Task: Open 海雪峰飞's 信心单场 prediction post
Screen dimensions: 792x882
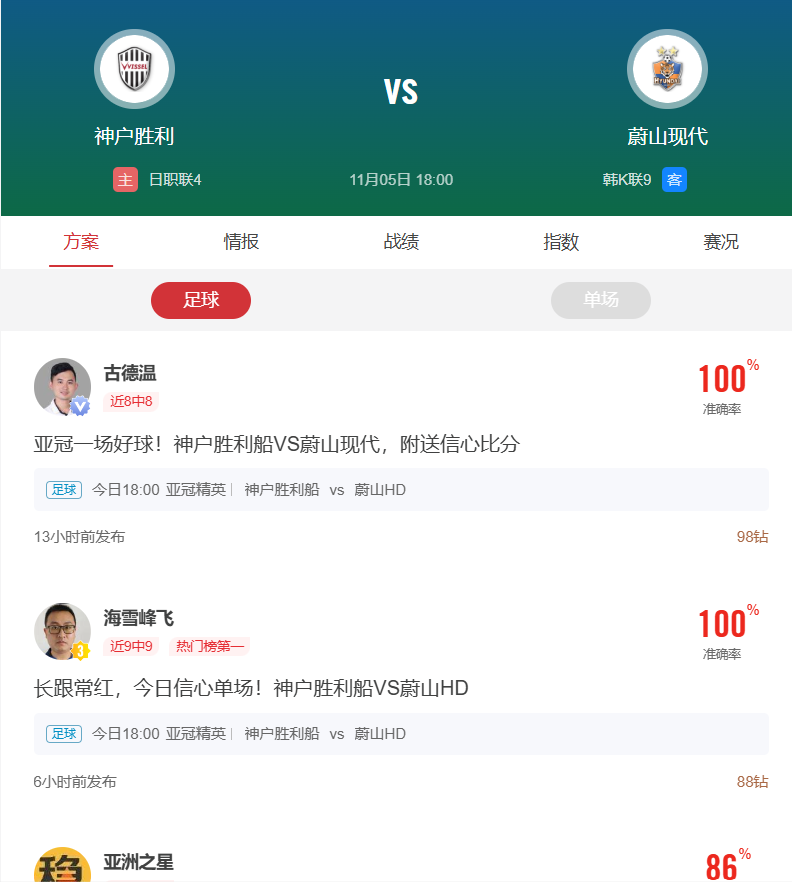Action: coord(251,688)
